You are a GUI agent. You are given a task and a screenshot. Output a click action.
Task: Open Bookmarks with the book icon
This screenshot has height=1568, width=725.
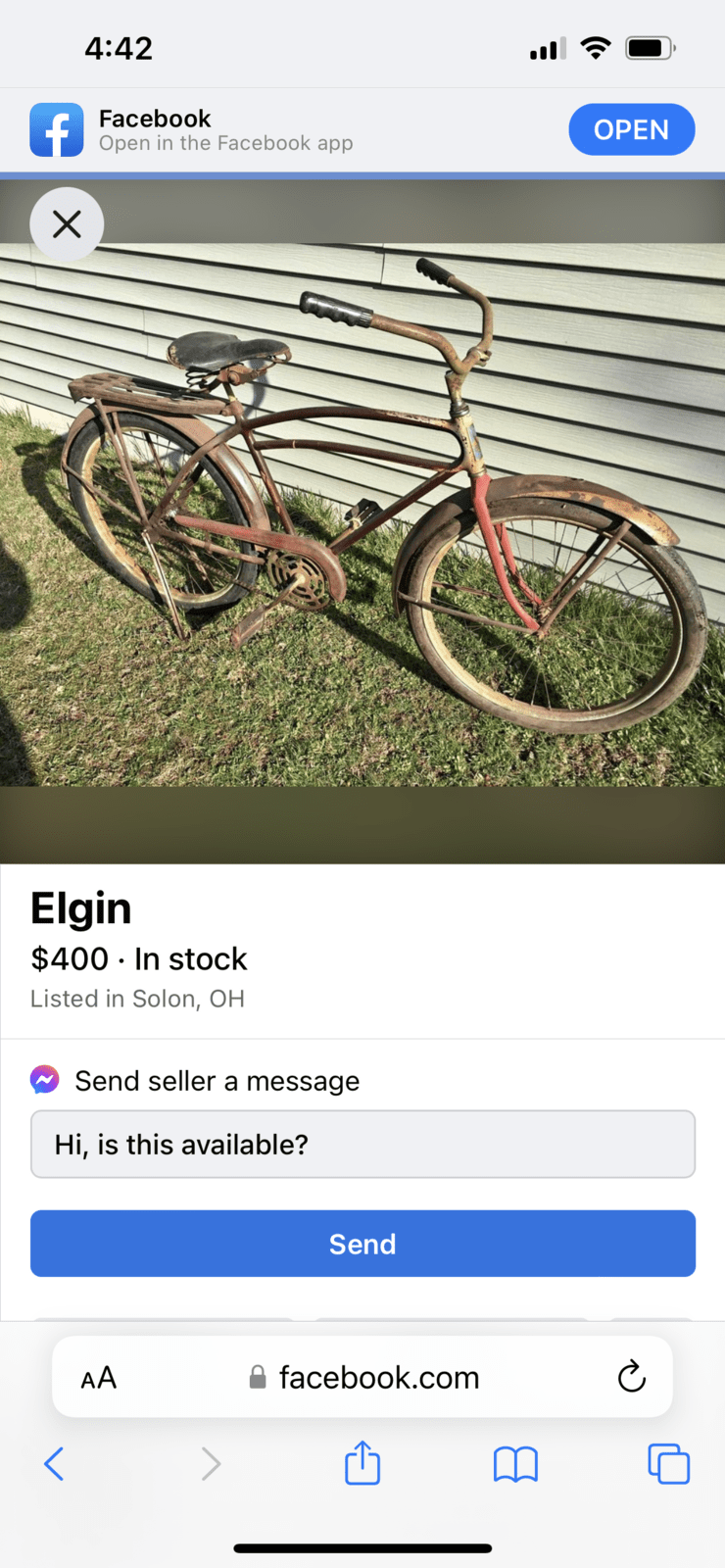[x=515, y=1463]
